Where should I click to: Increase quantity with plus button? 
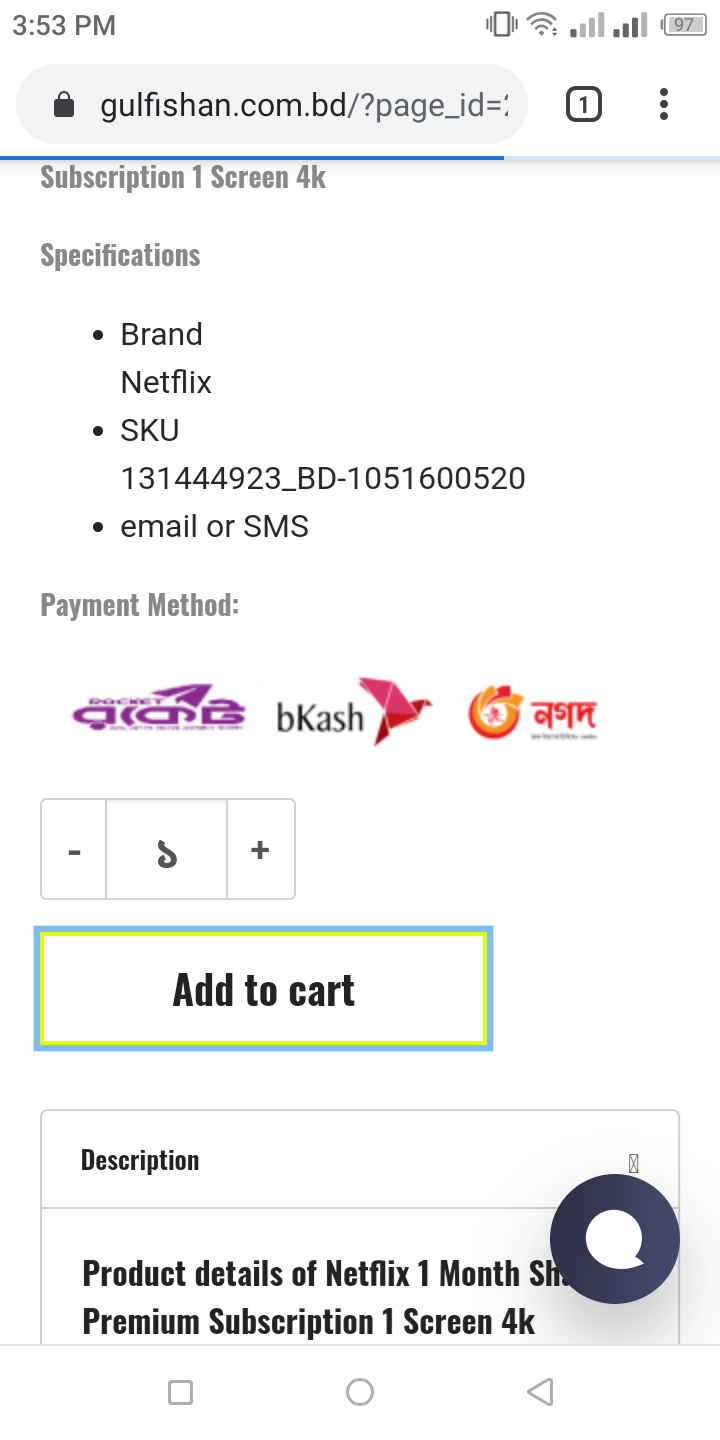pyautogui.click(x=260, y=850)
